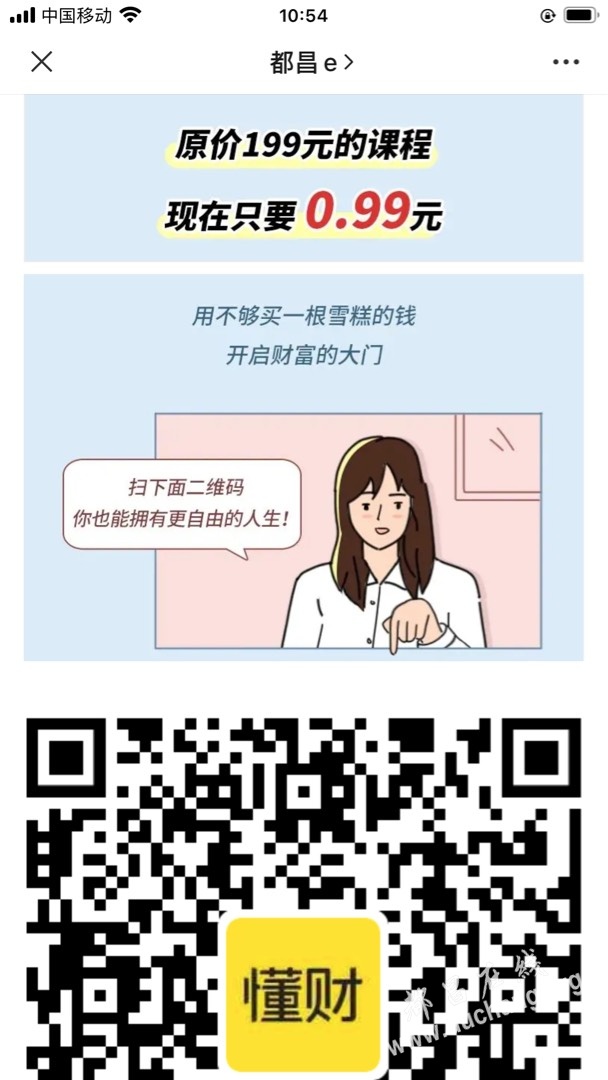This screenshot has height=1080, width=608.
Task: Open the three-dot more options menu
Action: (566, 62)
